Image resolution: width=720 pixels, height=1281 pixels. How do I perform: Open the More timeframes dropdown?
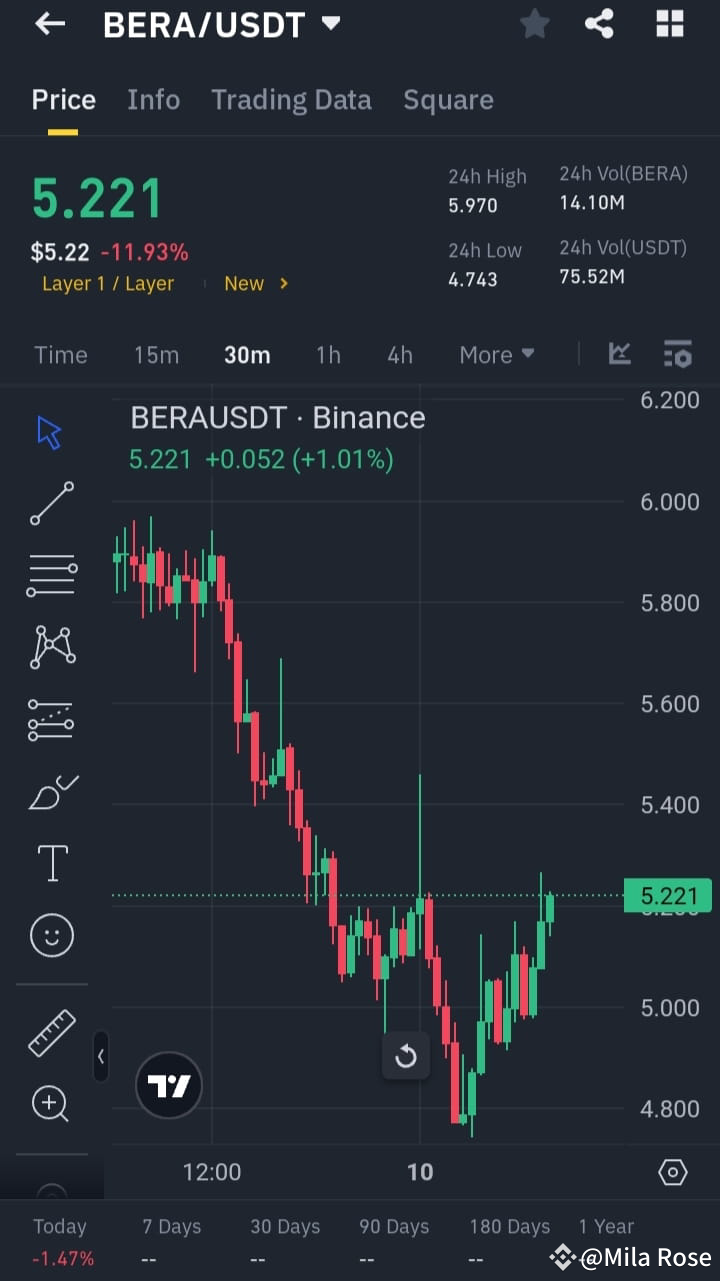point(496,353)
